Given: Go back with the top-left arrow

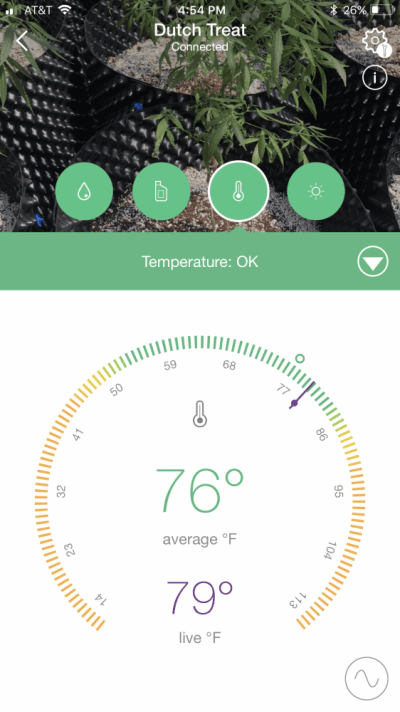Looking at the screenshot, I should tap(22, 41).
